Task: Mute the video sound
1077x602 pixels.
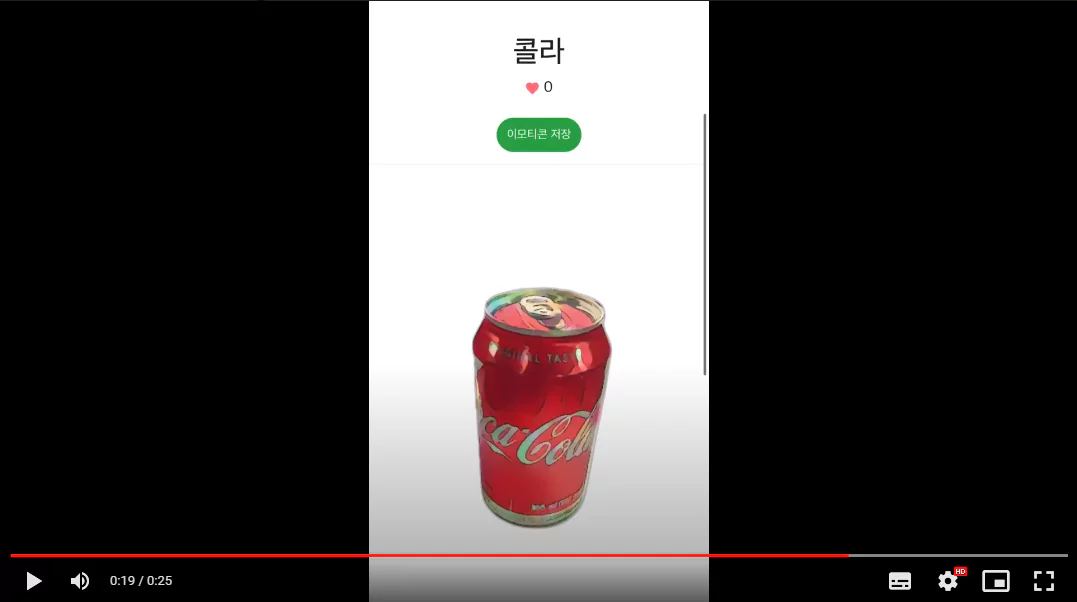Action: coord(79,581)
